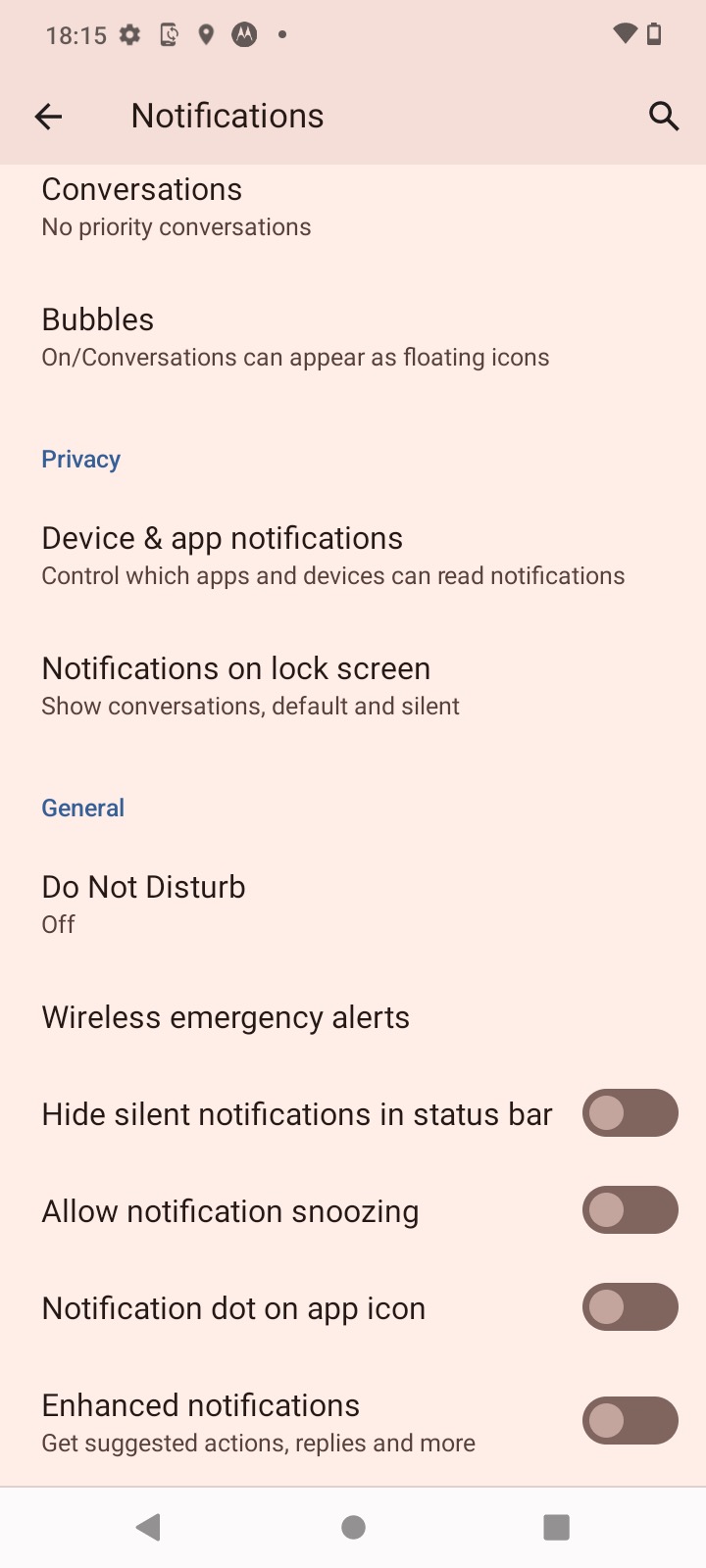The height and width of the screenshot is (1568, 706).
Task: Enable Notification dot on app icon
Action: pyautogui.click(x=630, y=1307)
